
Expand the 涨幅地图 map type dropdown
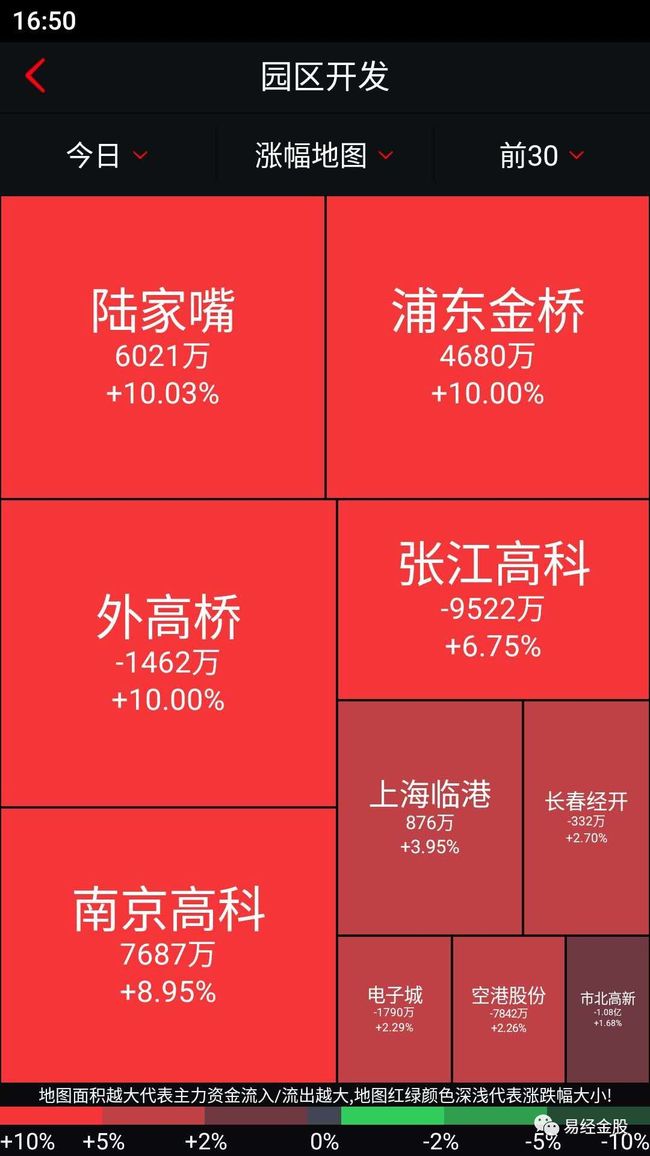324,156
